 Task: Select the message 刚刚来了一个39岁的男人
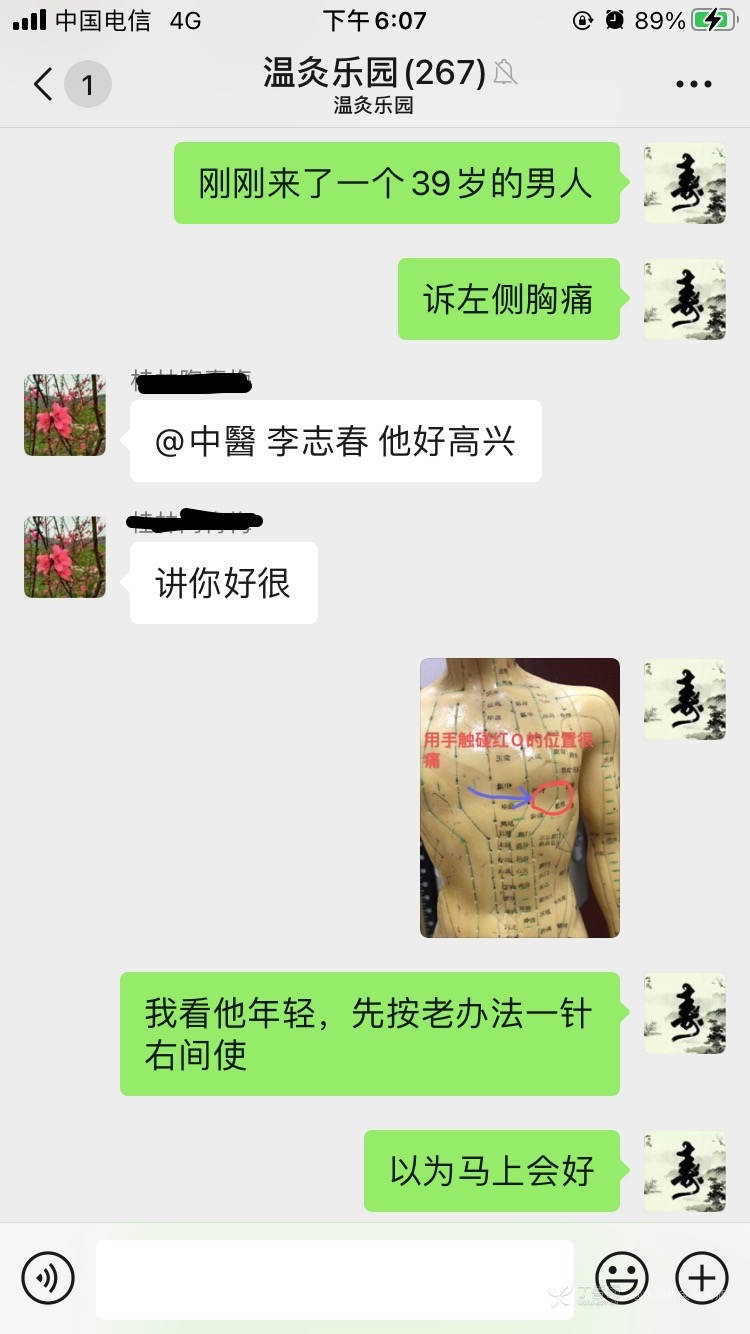(396, 183)
